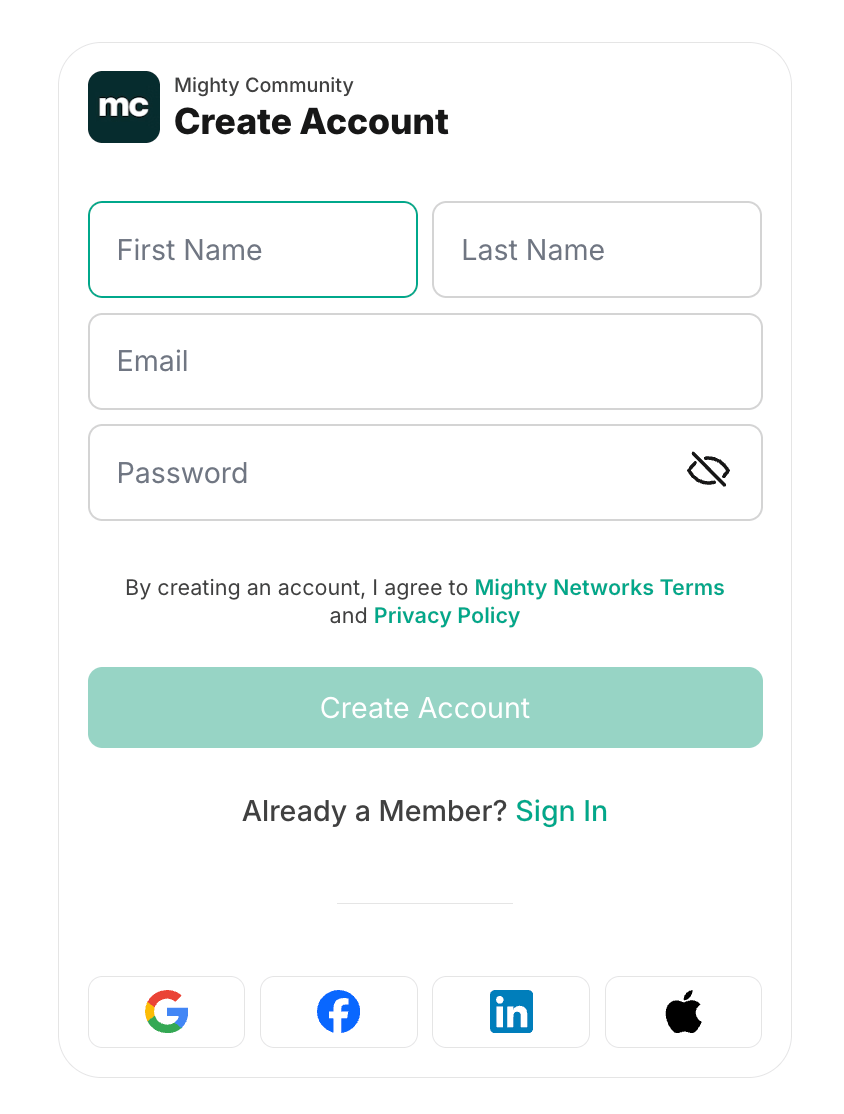Toggle password visibility eye icon
The image size is (844, 1114).
708,470
